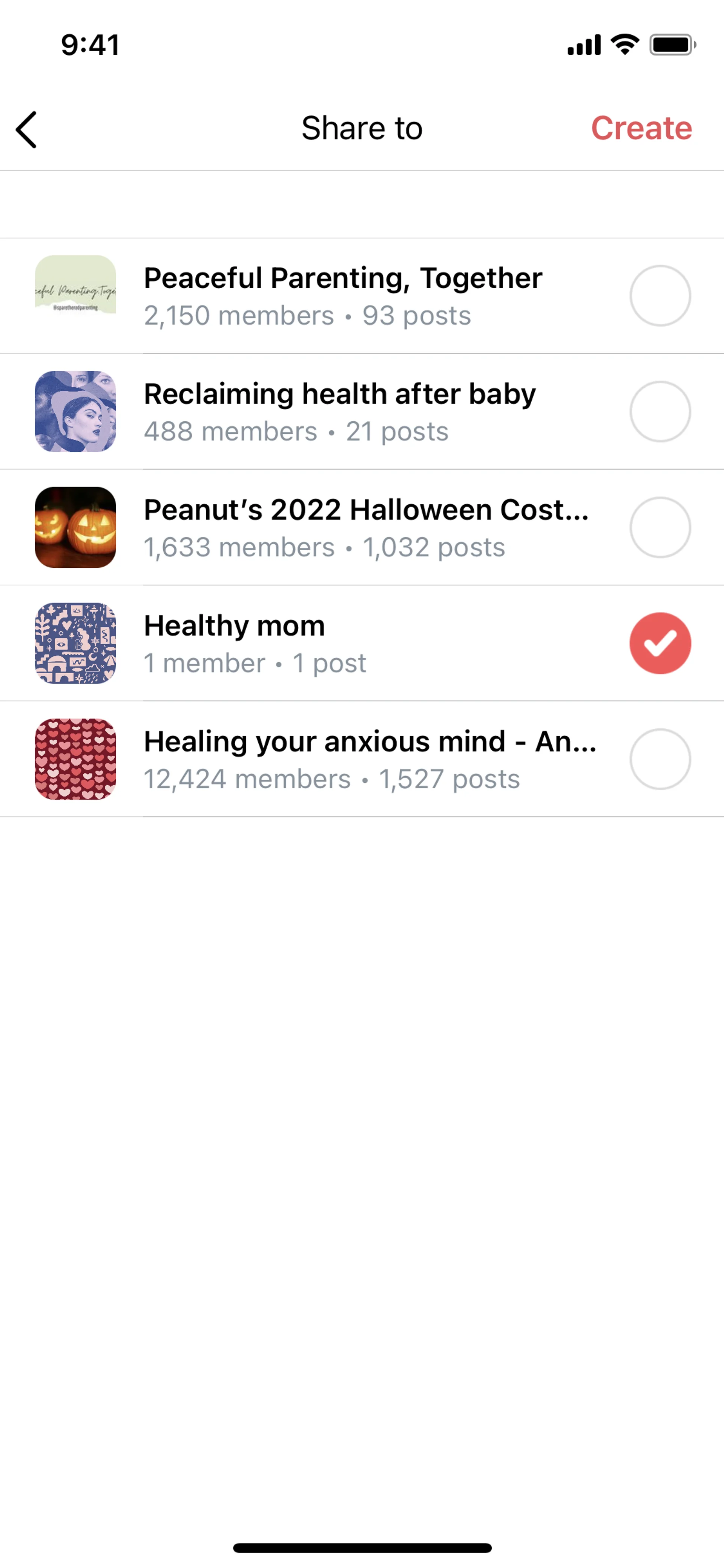Uncheck the Healthy mom group
724x1568 pixels.
tap(660, 643)
